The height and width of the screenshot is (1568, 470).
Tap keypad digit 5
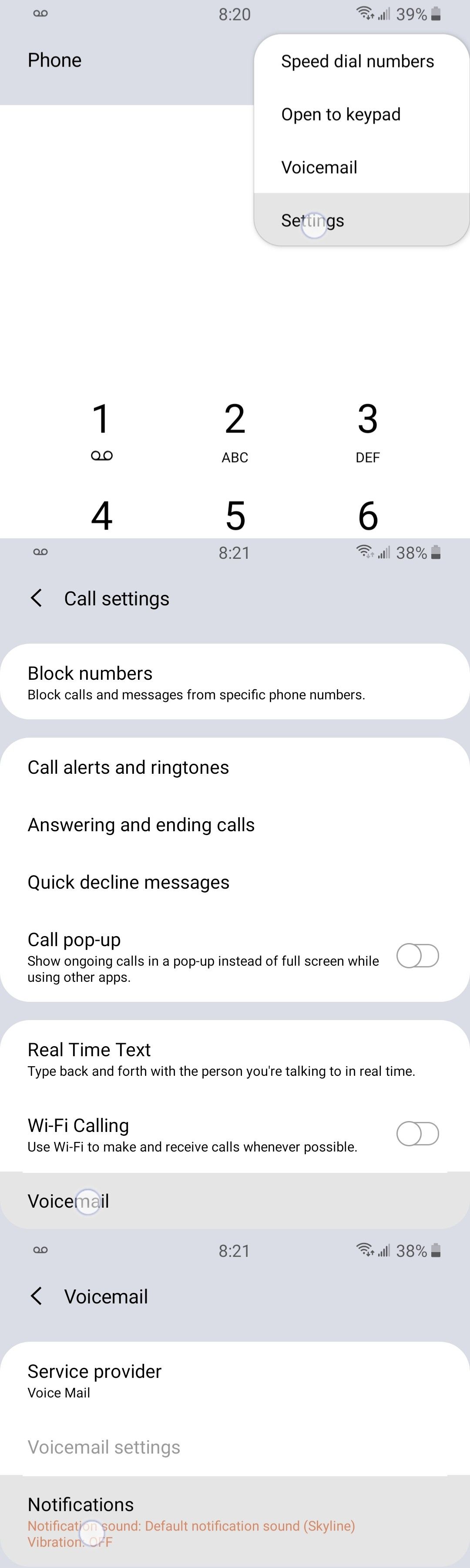tap(235, 515)
